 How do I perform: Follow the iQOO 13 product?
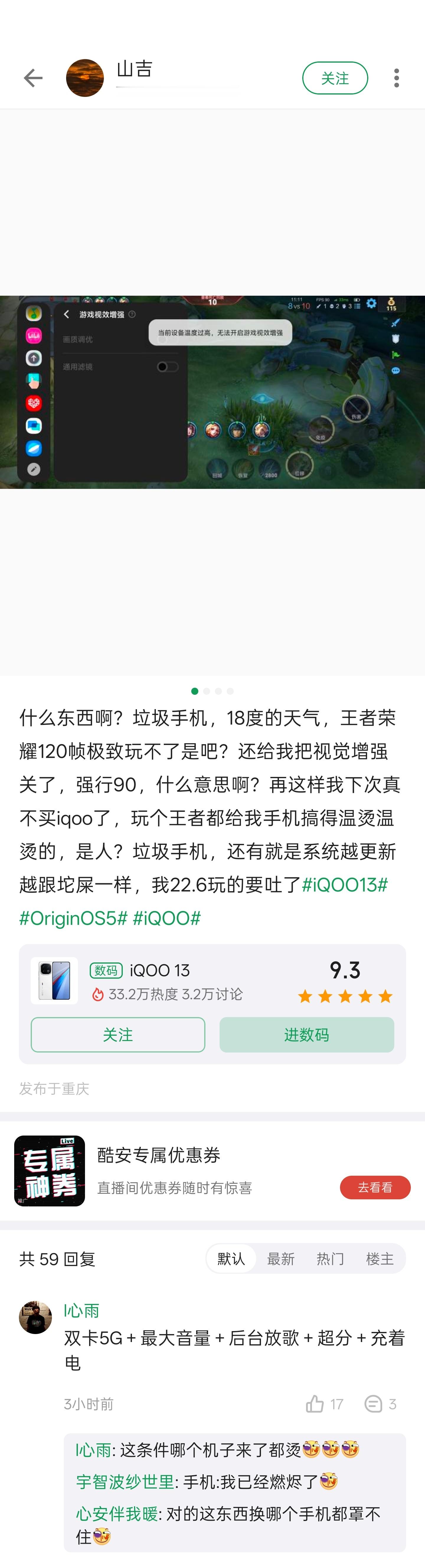click(x=118, y=1034)
